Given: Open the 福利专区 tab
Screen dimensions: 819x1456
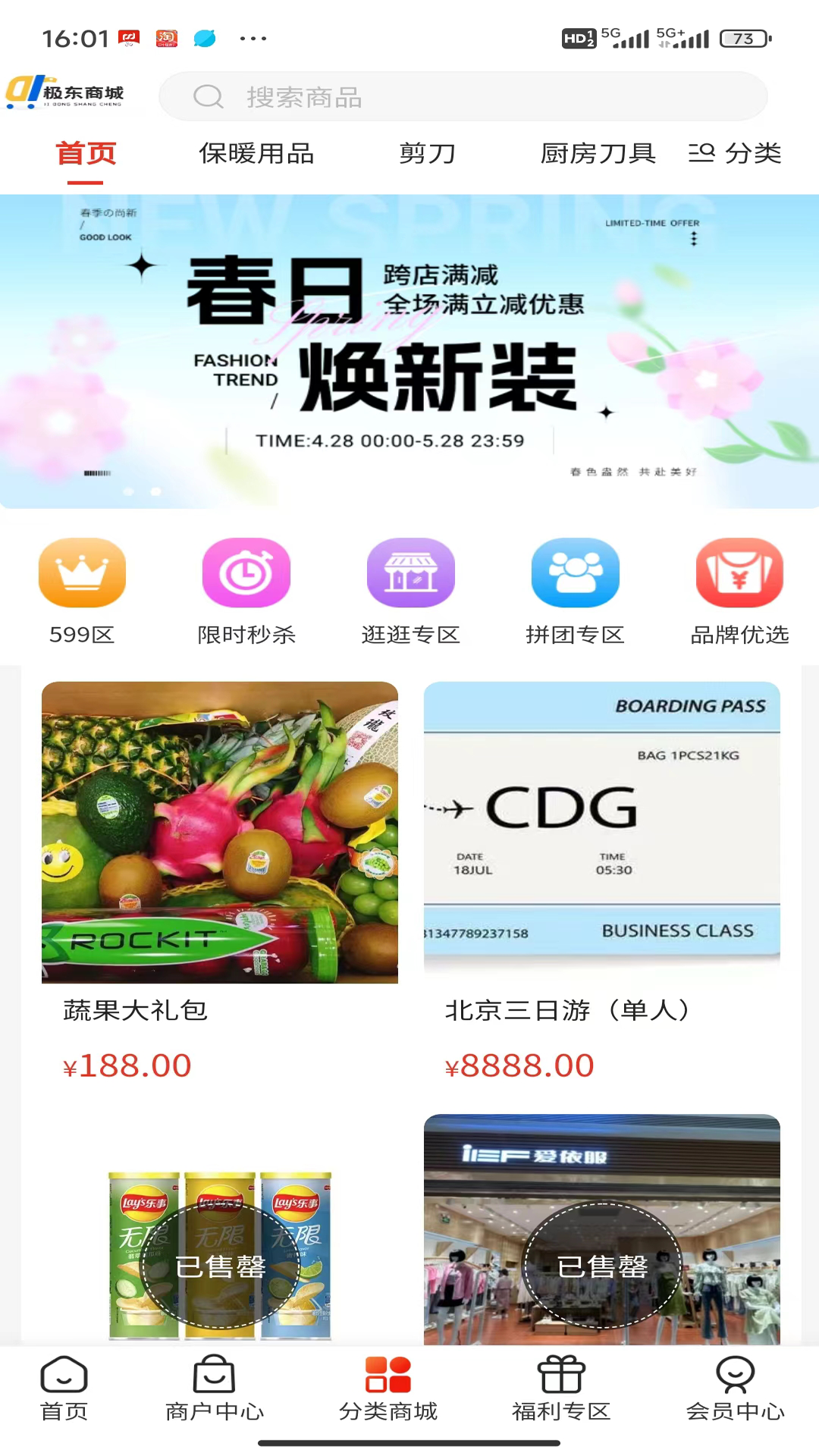Looking at the screenshot, I should (561, 1389).
